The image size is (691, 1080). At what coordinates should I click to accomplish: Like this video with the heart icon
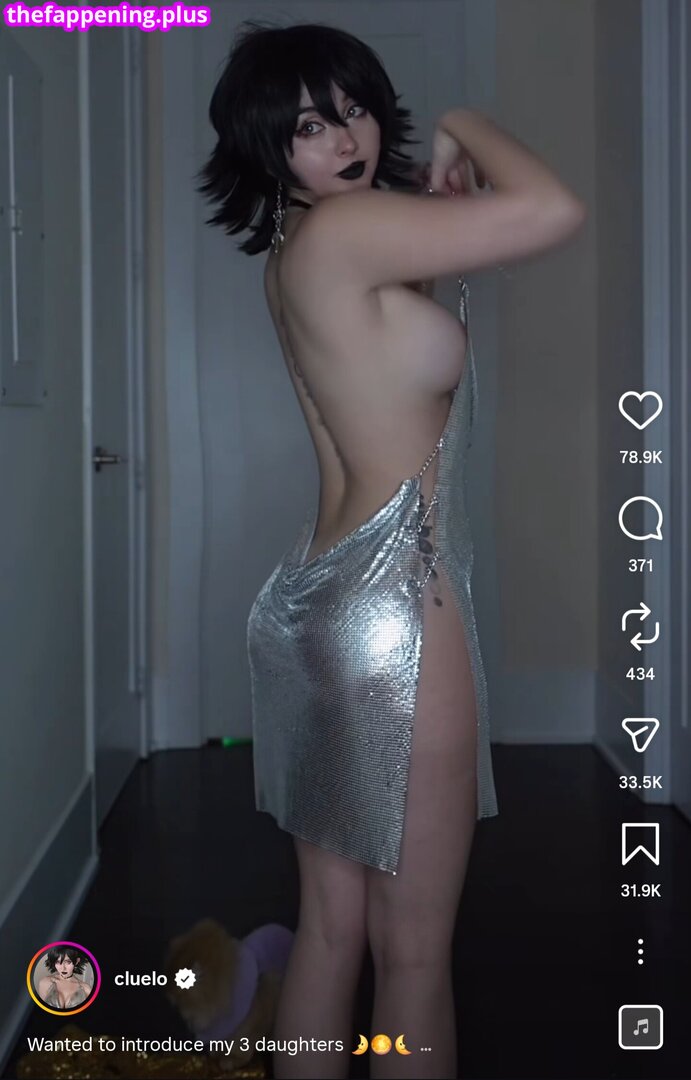tap(640, 411)
